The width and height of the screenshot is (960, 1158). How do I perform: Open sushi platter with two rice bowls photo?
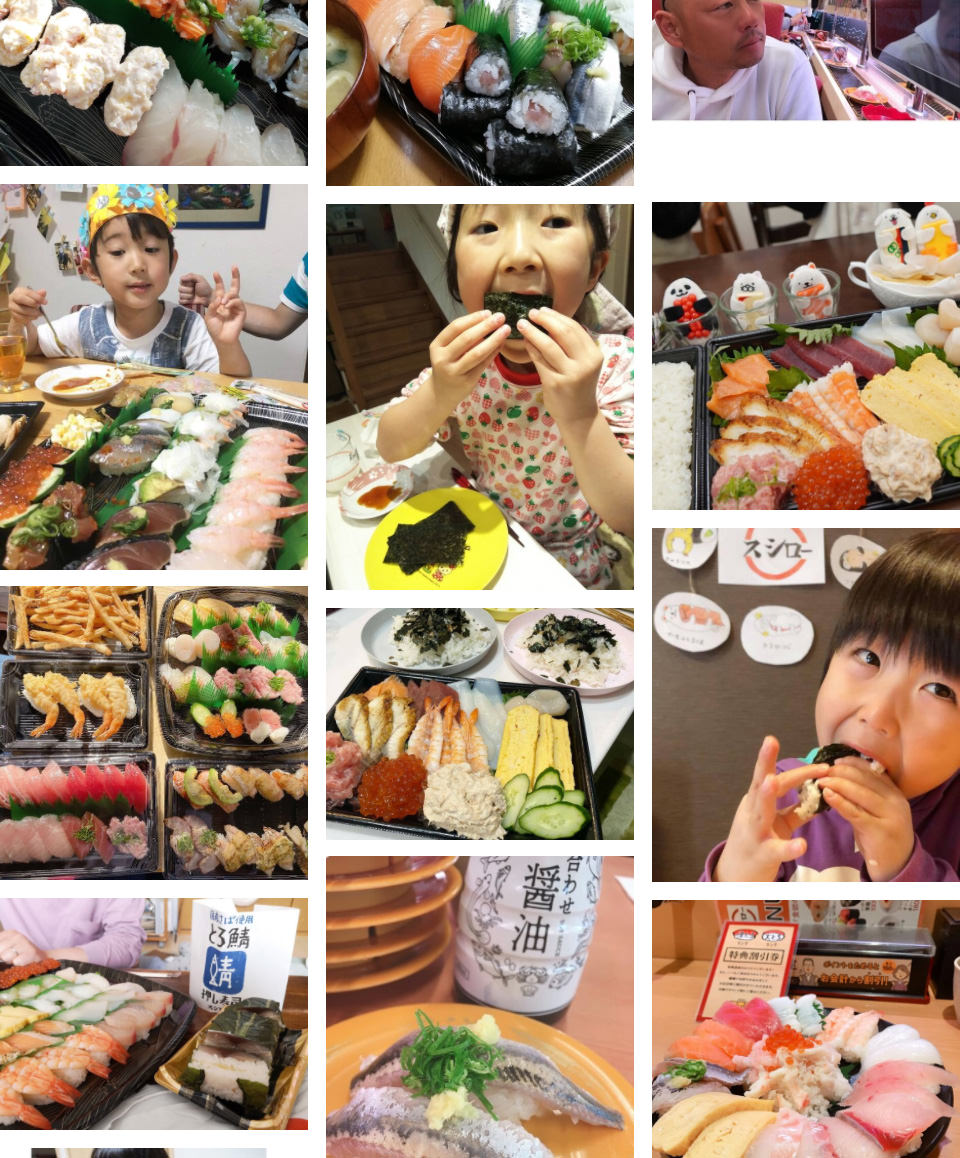[479, 723]
